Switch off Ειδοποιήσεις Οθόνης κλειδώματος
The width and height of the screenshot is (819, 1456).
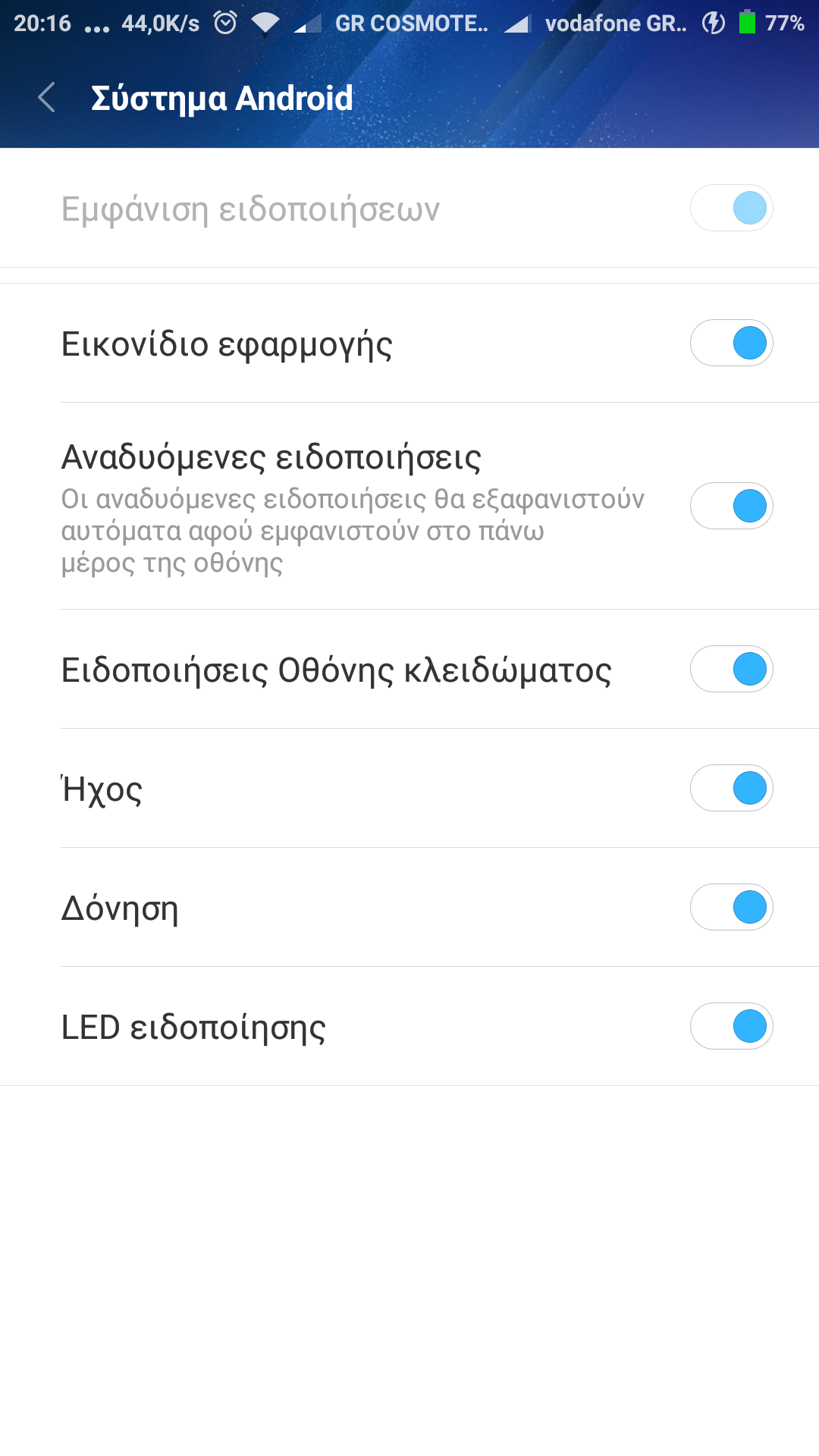tap(731, 670)
